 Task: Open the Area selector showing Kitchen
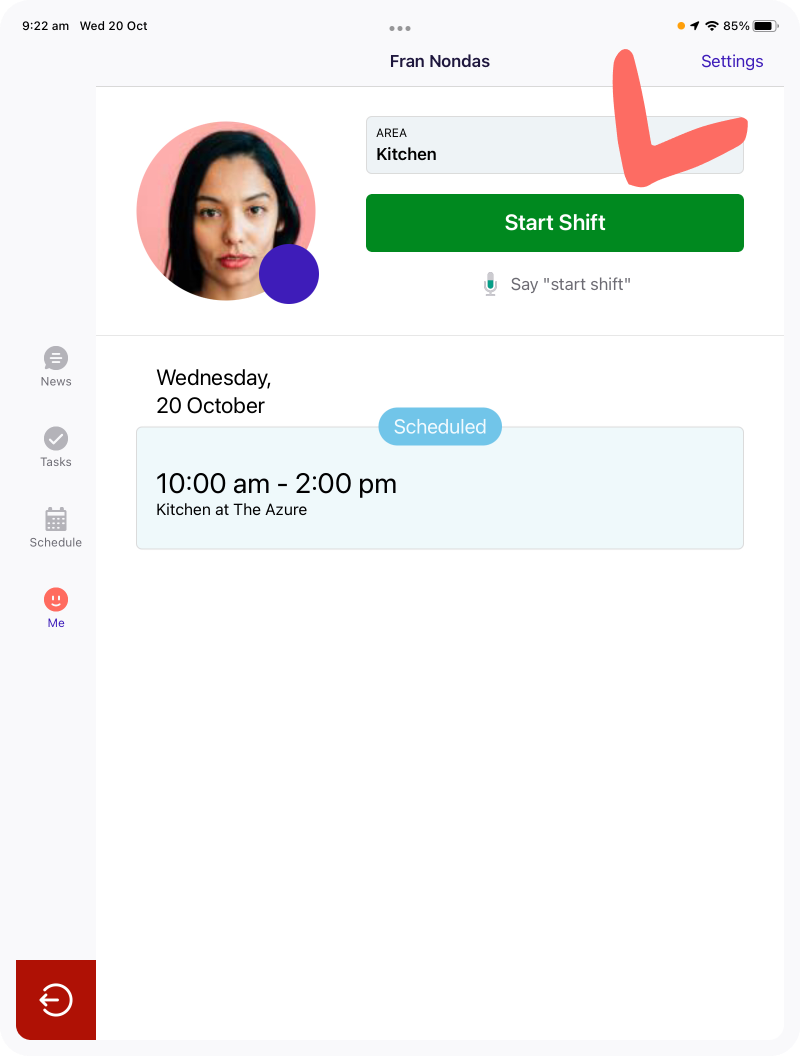554,145
